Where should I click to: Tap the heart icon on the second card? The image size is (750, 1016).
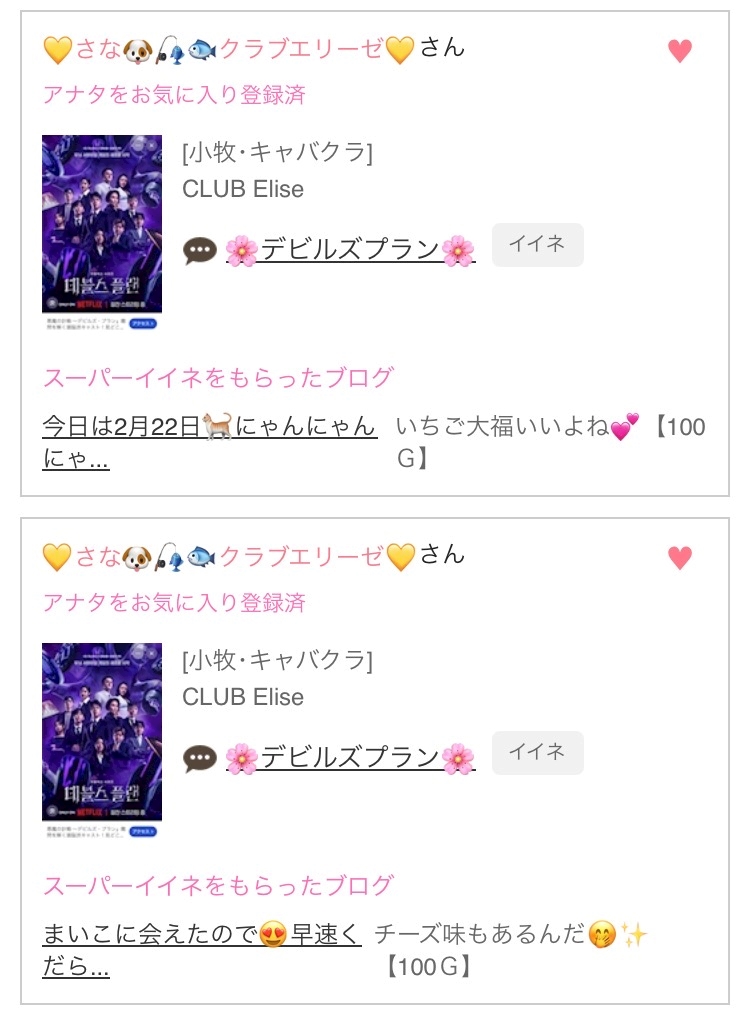tap(679, 558)
